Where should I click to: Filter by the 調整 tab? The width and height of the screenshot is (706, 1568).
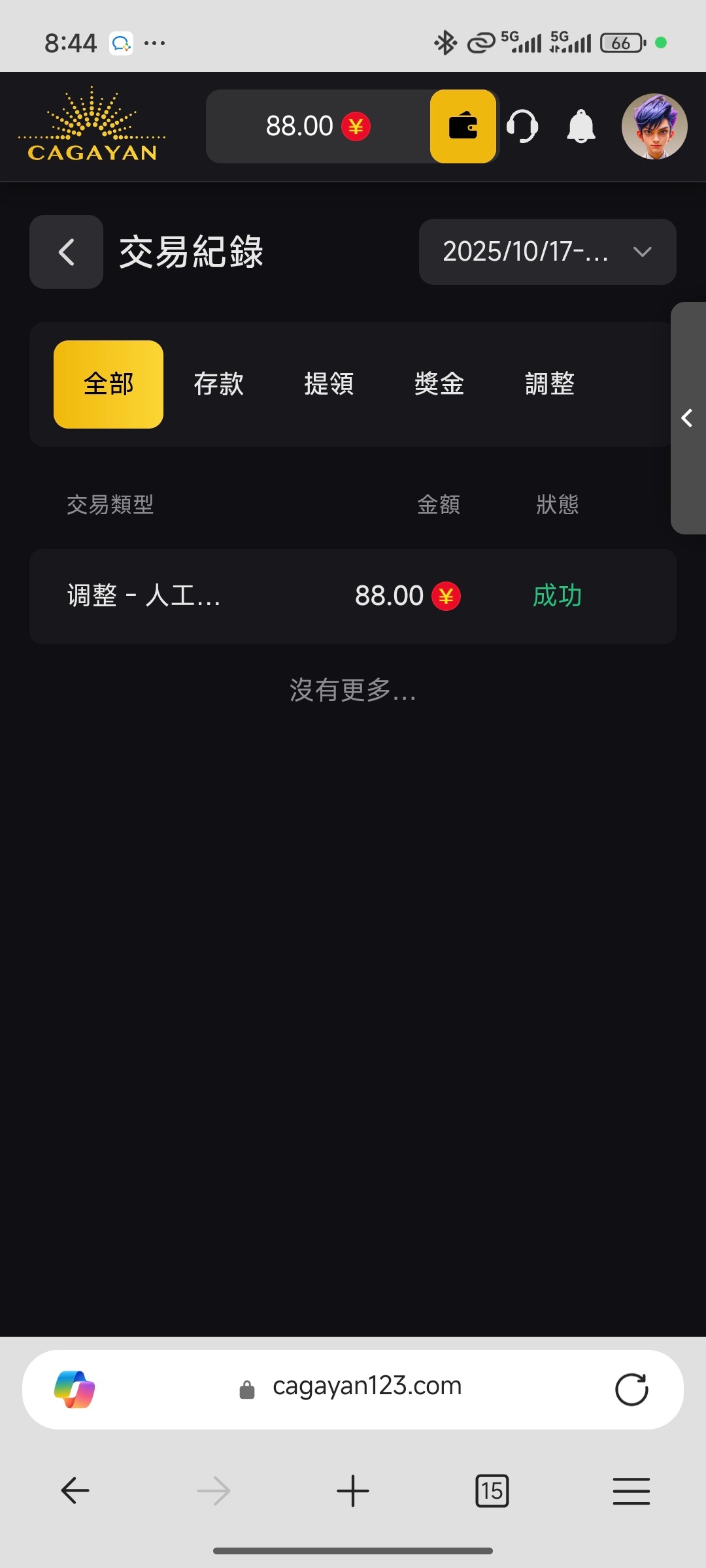click(x=550, y=384)
